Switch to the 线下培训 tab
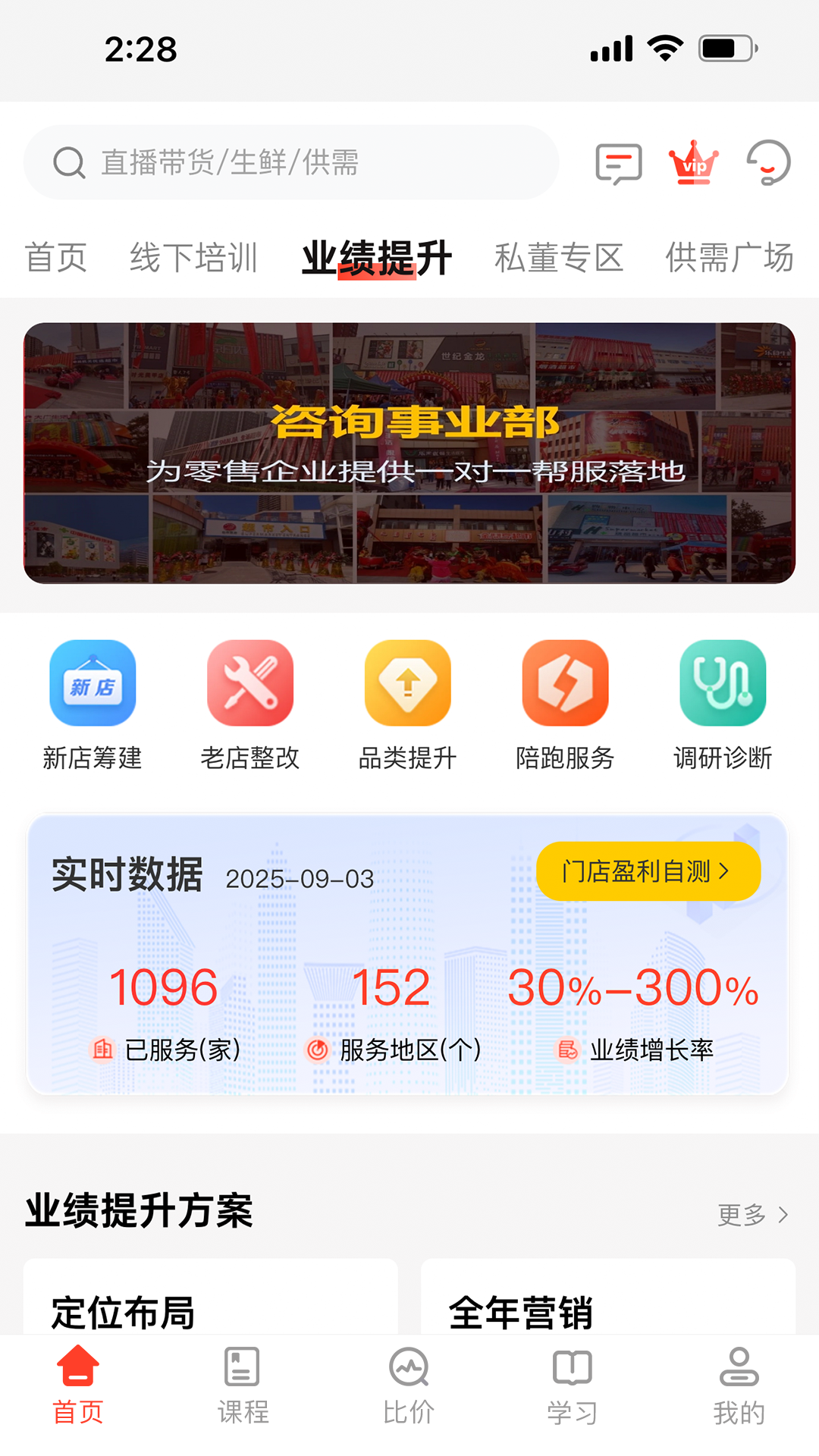 click(x=195, y=256)
